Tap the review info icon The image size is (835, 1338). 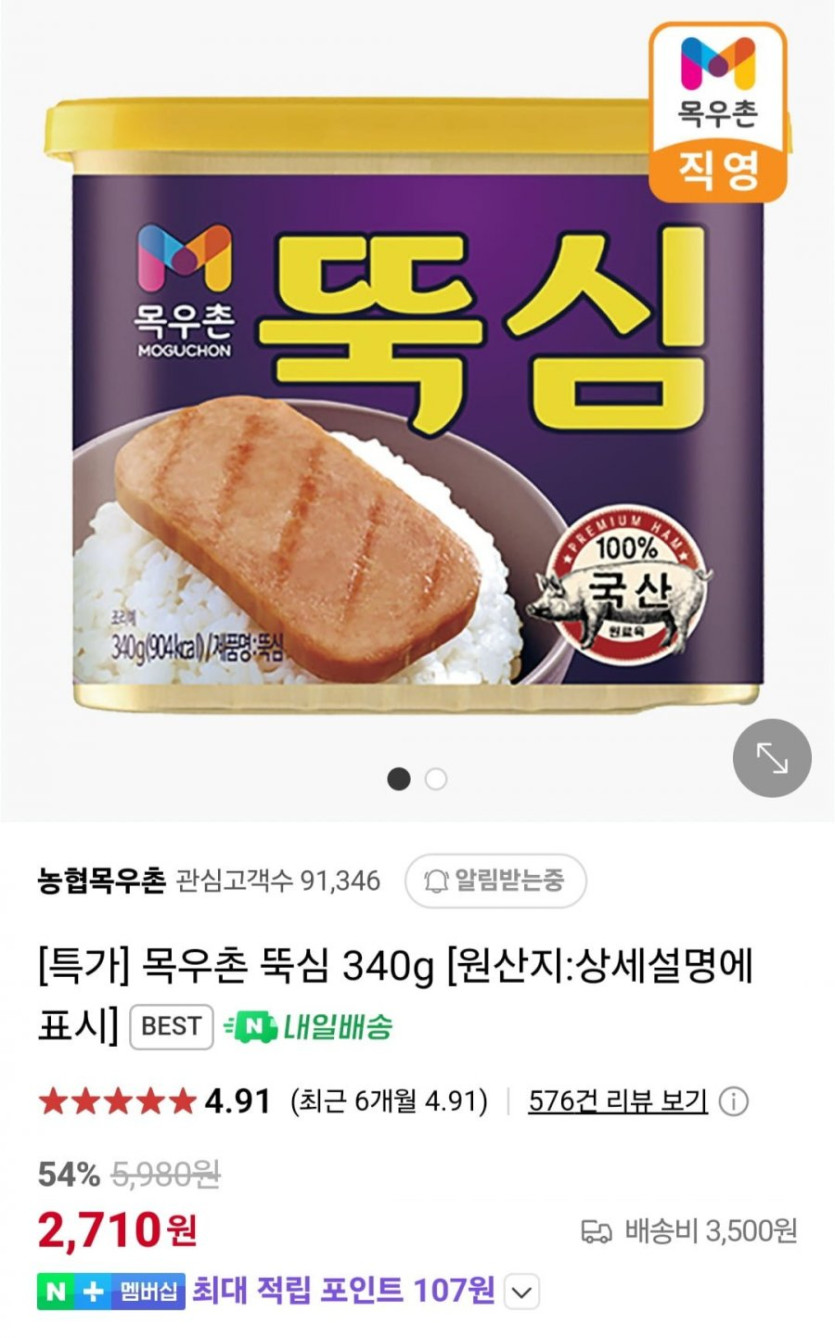734,1102
